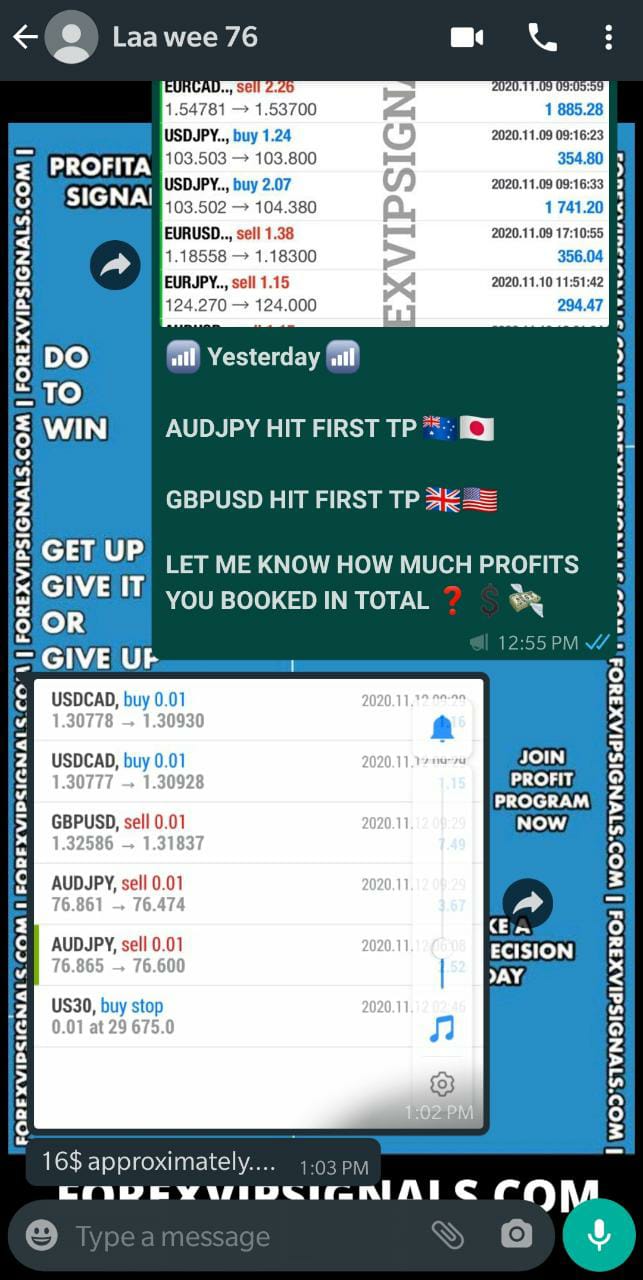Open the camera to send a photo
The height and width of the screenshot is (1280, 643).
click(x=516, y=1236)
